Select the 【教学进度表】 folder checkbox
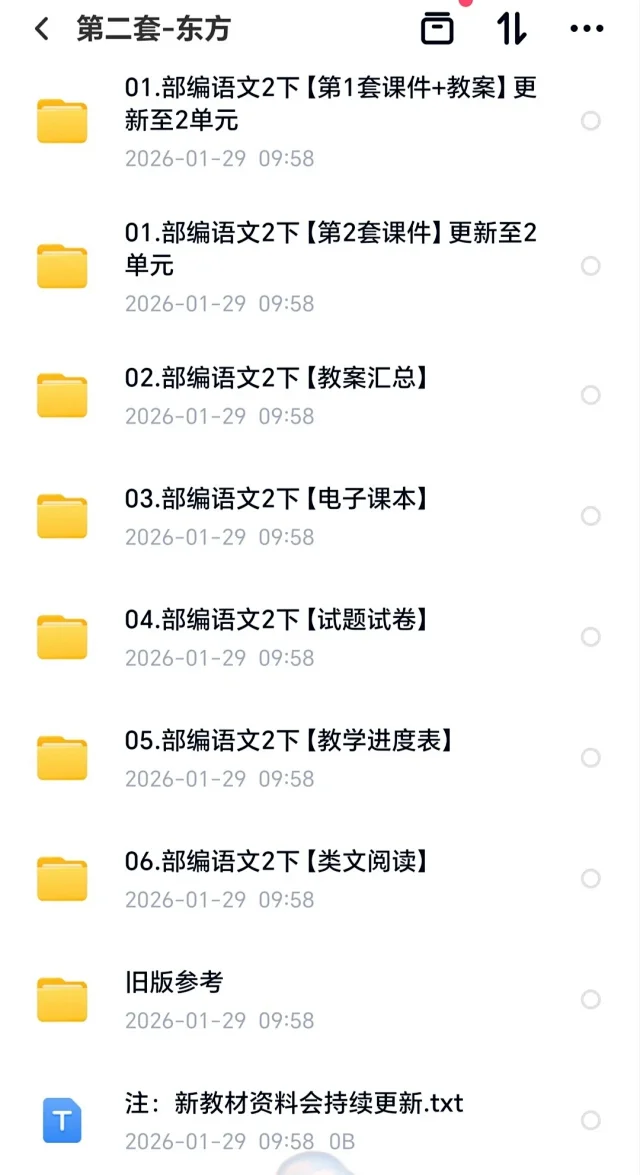Screen dimensions: 640x1175 pyautogui.click(x=591, y=758)
